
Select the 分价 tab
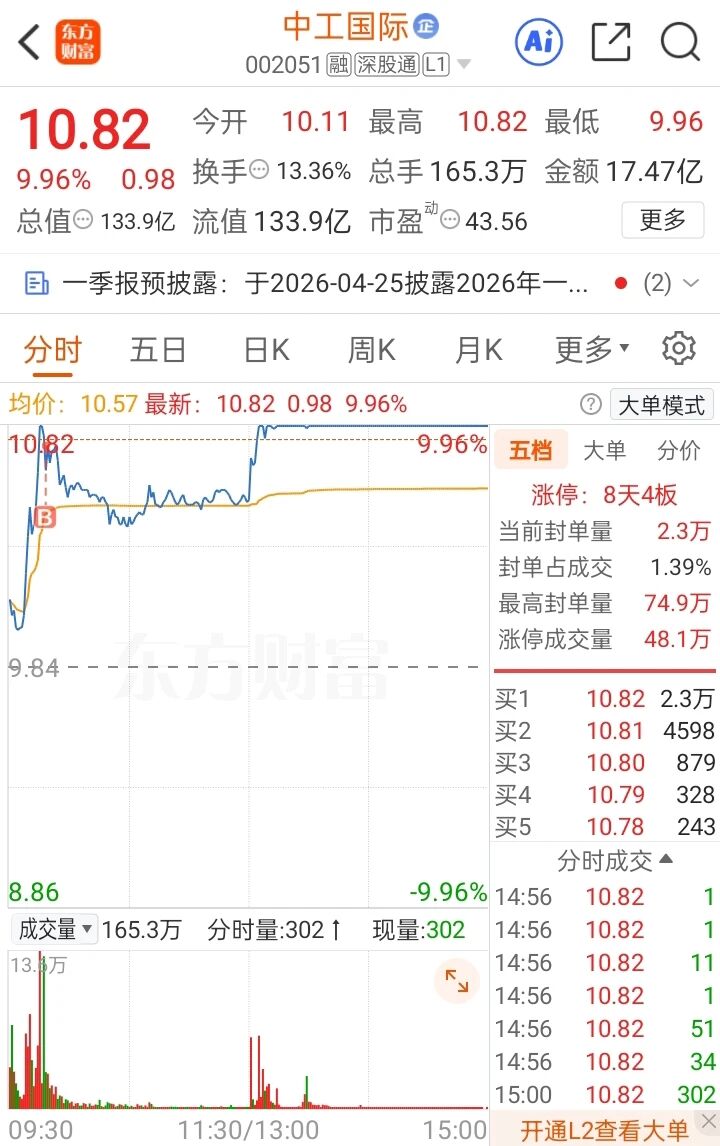[678, 450]
